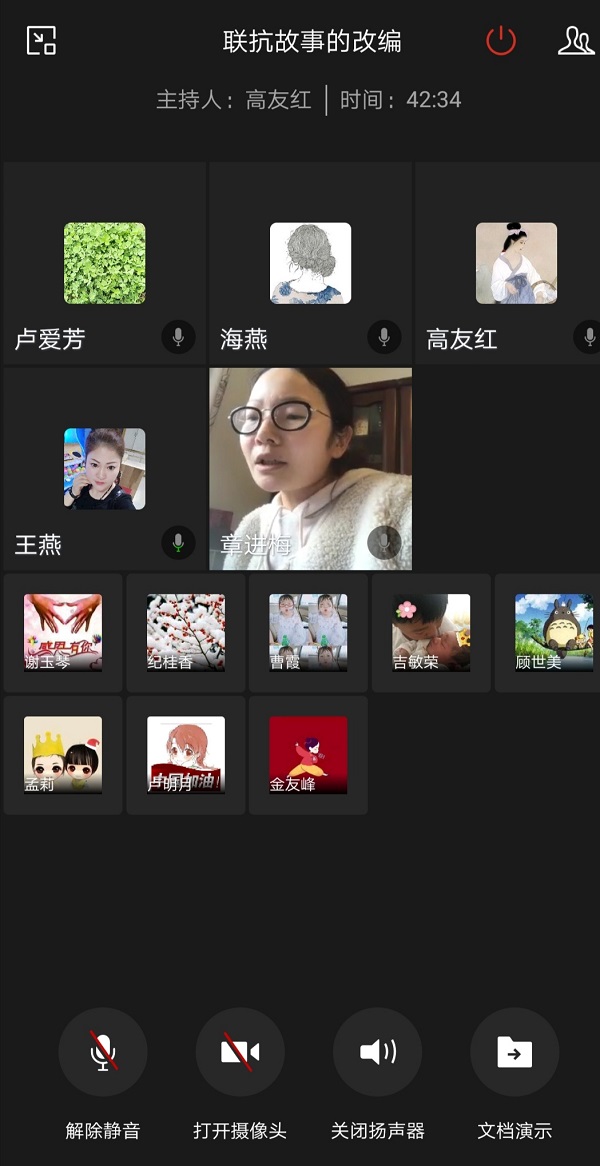Select 海燕's participant tile
Screen dimensions: 600x1166
point(310,263)
